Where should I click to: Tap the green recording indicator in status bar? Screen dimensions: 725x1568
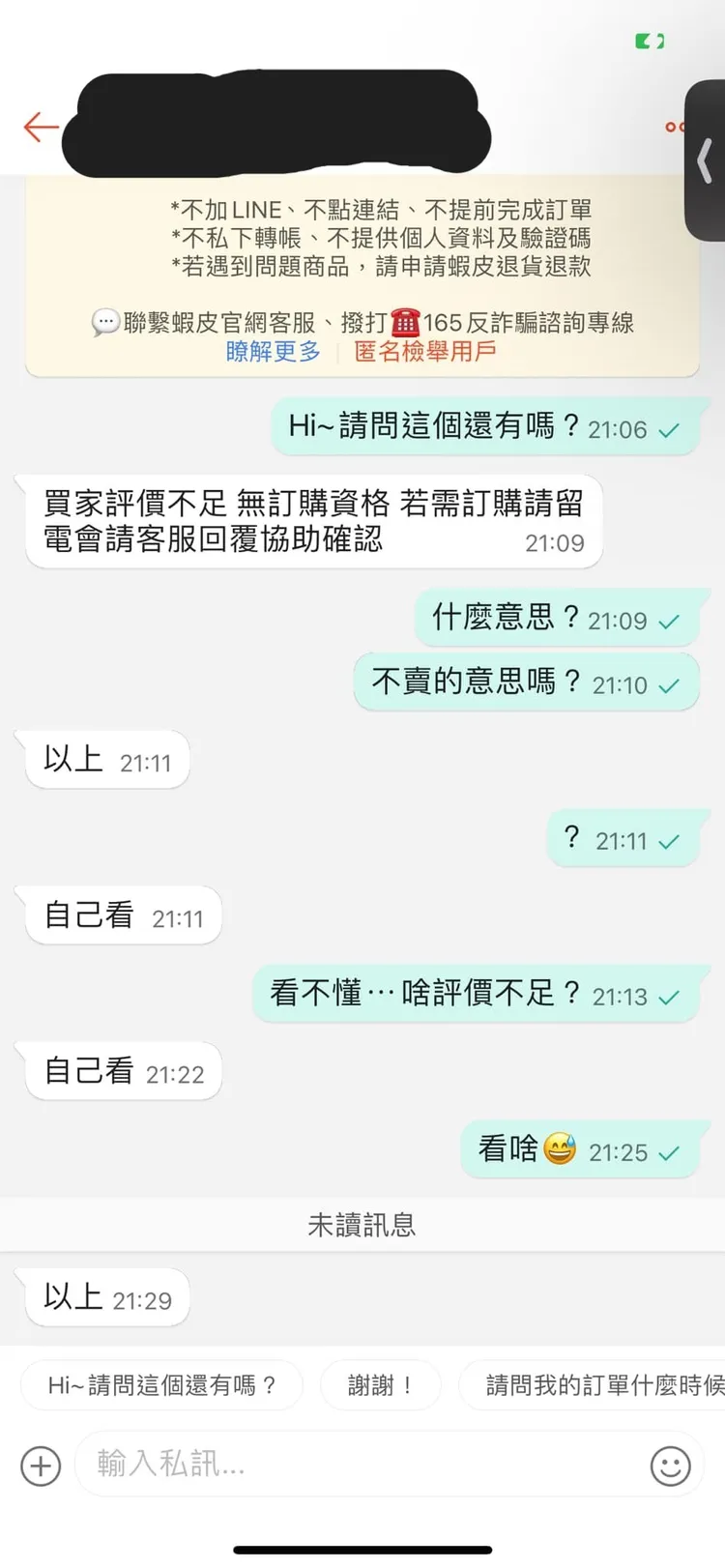[x=649, y=41]
